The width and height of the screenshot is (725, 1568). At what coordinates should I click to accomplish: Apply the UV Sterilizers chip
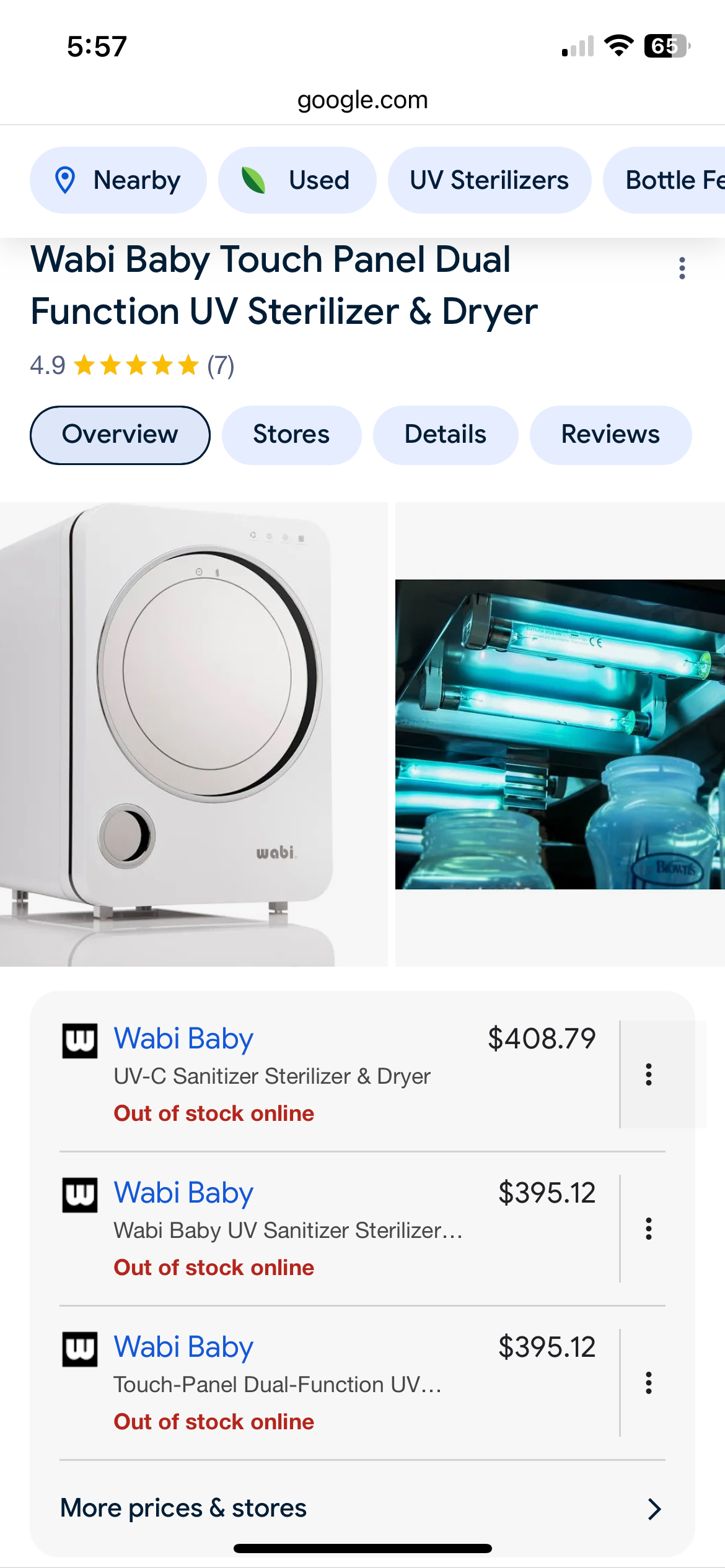[489, 180]
